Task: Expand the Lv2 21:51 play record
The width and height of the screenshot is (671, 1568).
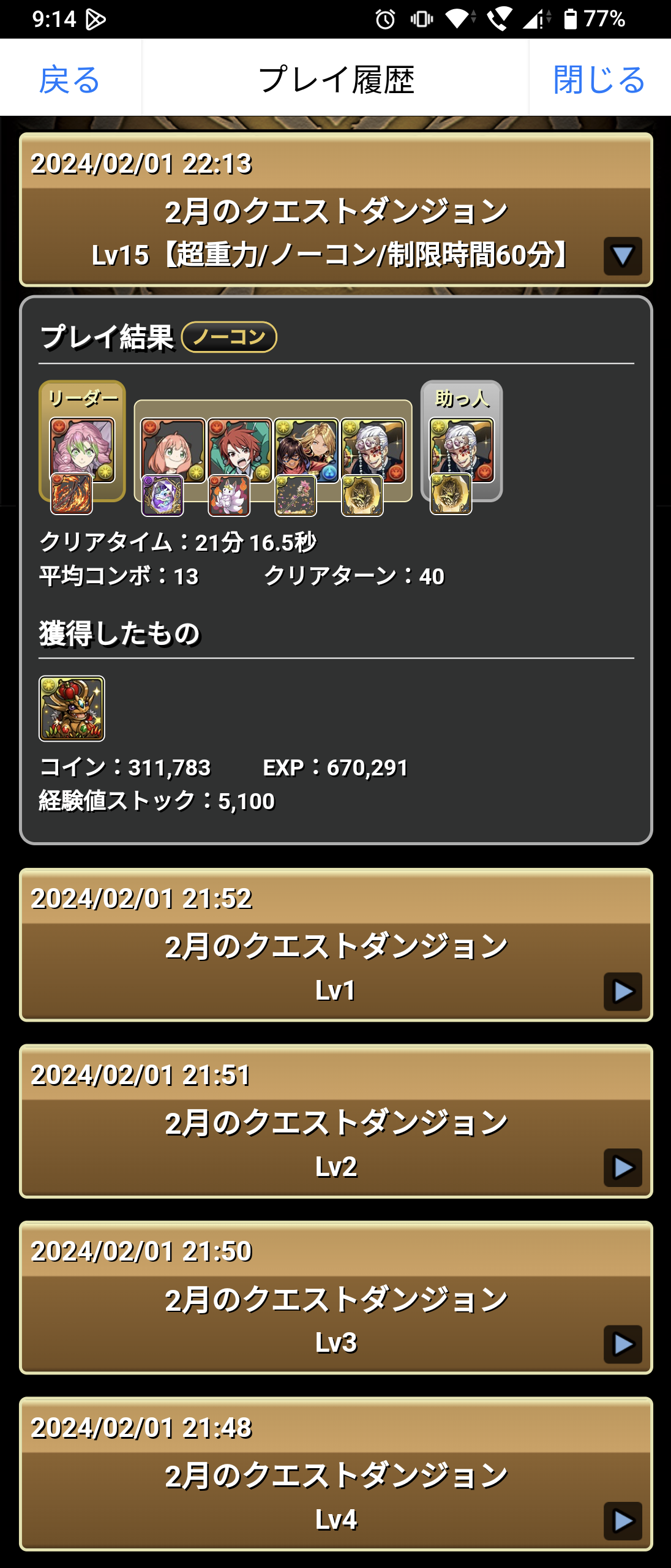Action: (x=622, y=1167)
